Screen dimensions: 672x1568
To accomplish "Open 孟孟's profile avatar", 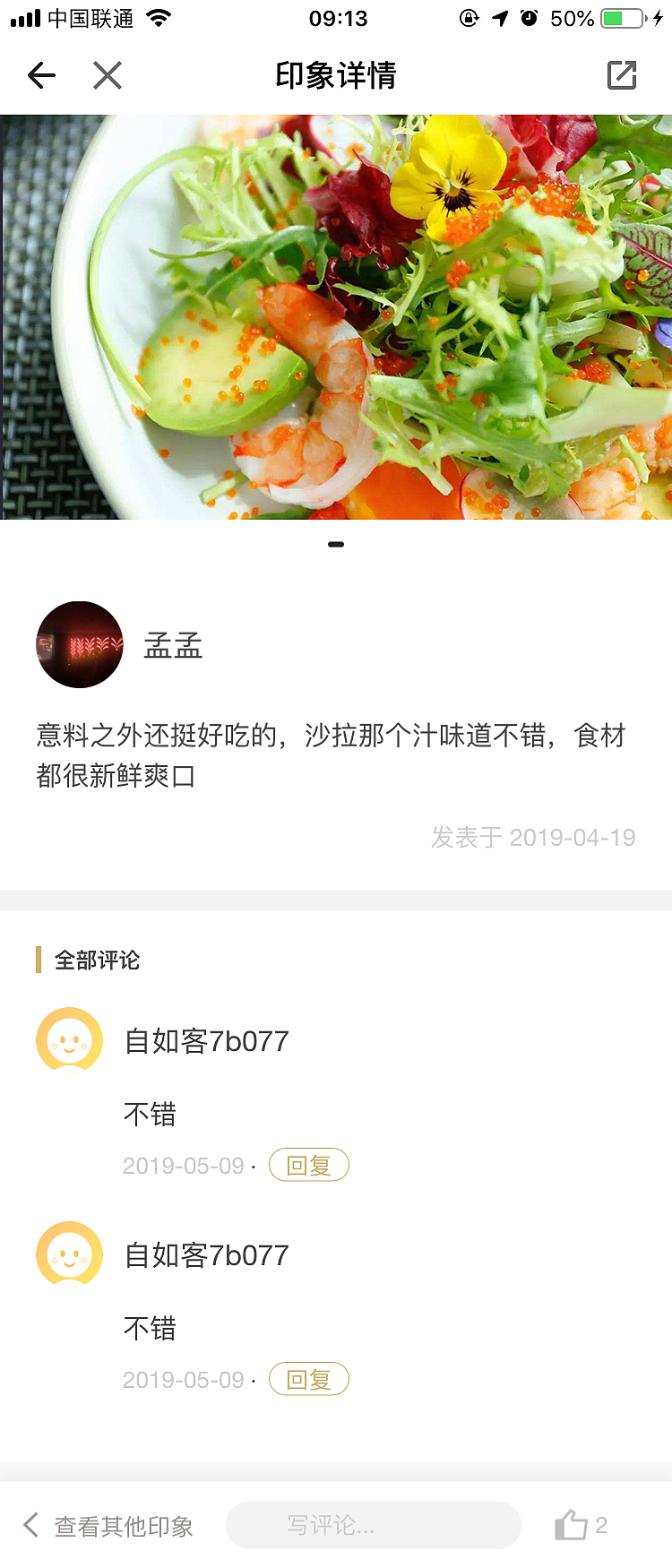I will [x=79, y=643].
